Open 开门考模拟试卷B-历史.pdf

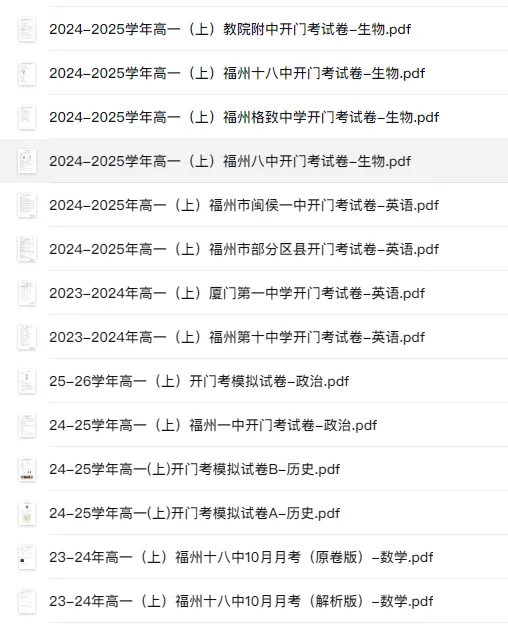pos(254,469)
